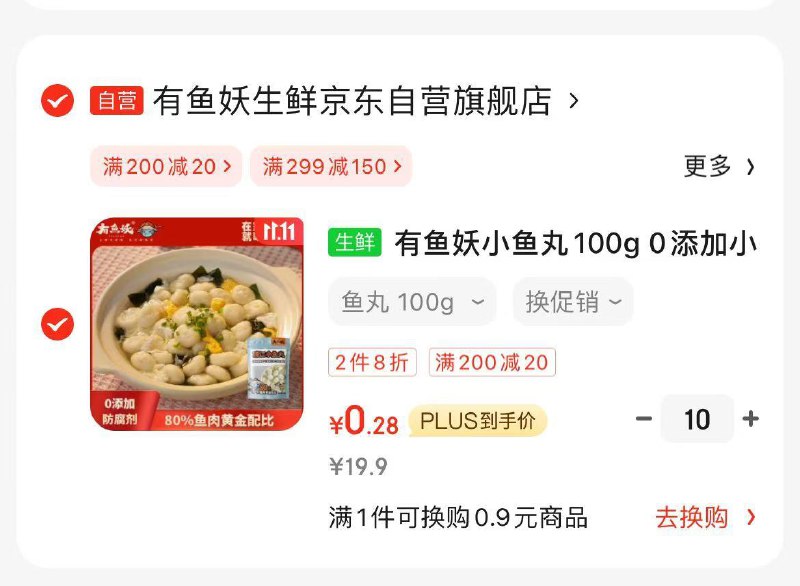Tap the 满200减20 coupon chip with the arrow

tap(166, 167)
